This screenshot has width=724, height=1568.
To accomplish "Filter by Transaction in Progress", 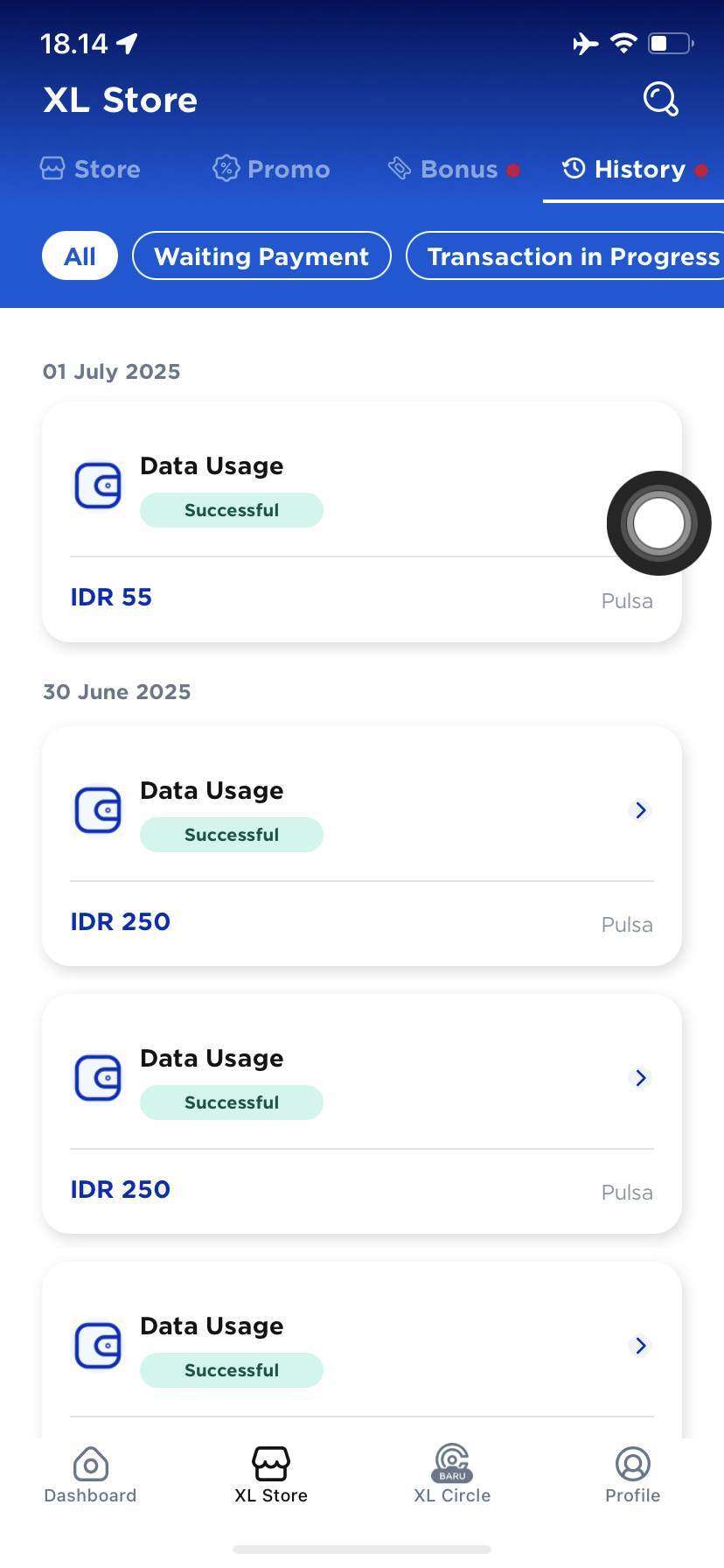I will pos(566,256).
